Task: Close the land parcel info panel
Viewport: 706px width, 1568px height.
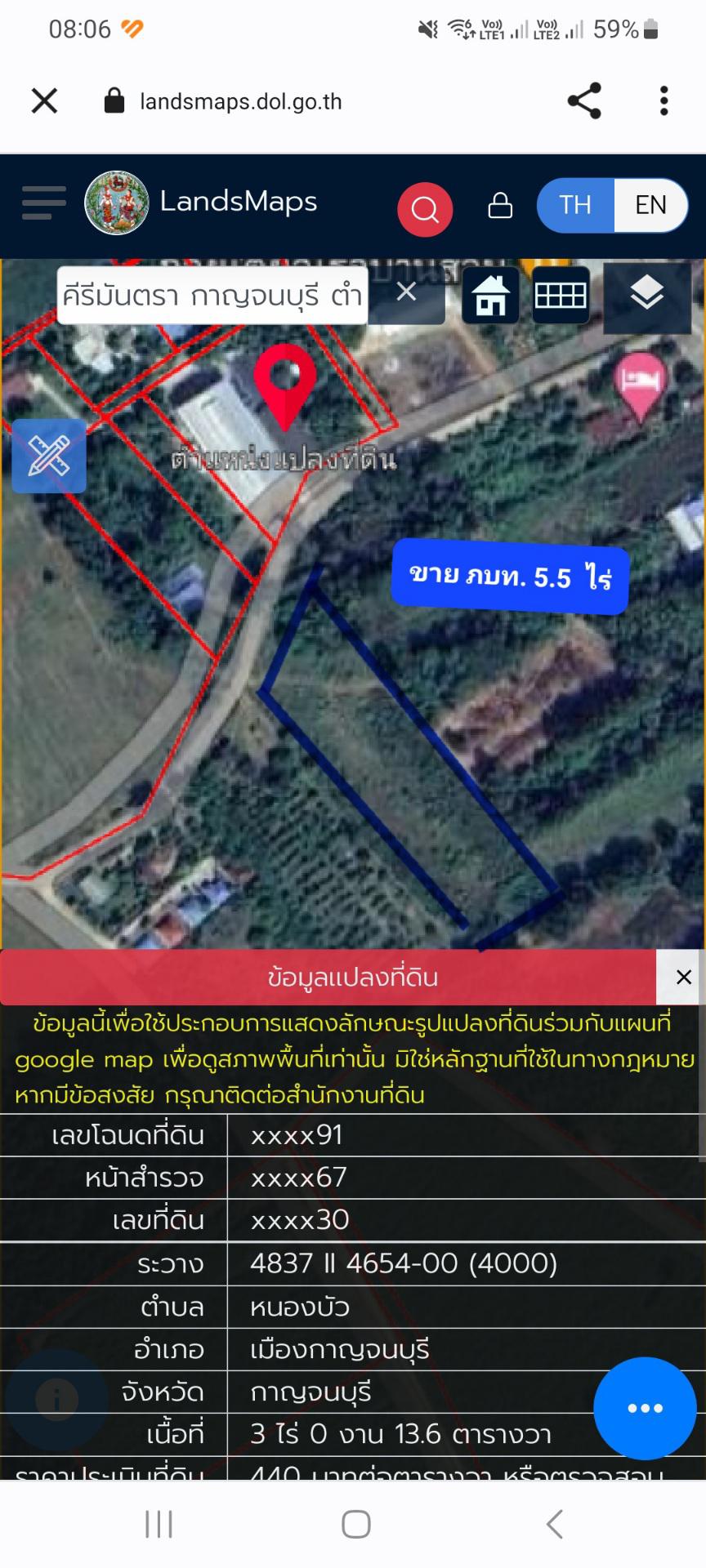Action: pos(684,977)
